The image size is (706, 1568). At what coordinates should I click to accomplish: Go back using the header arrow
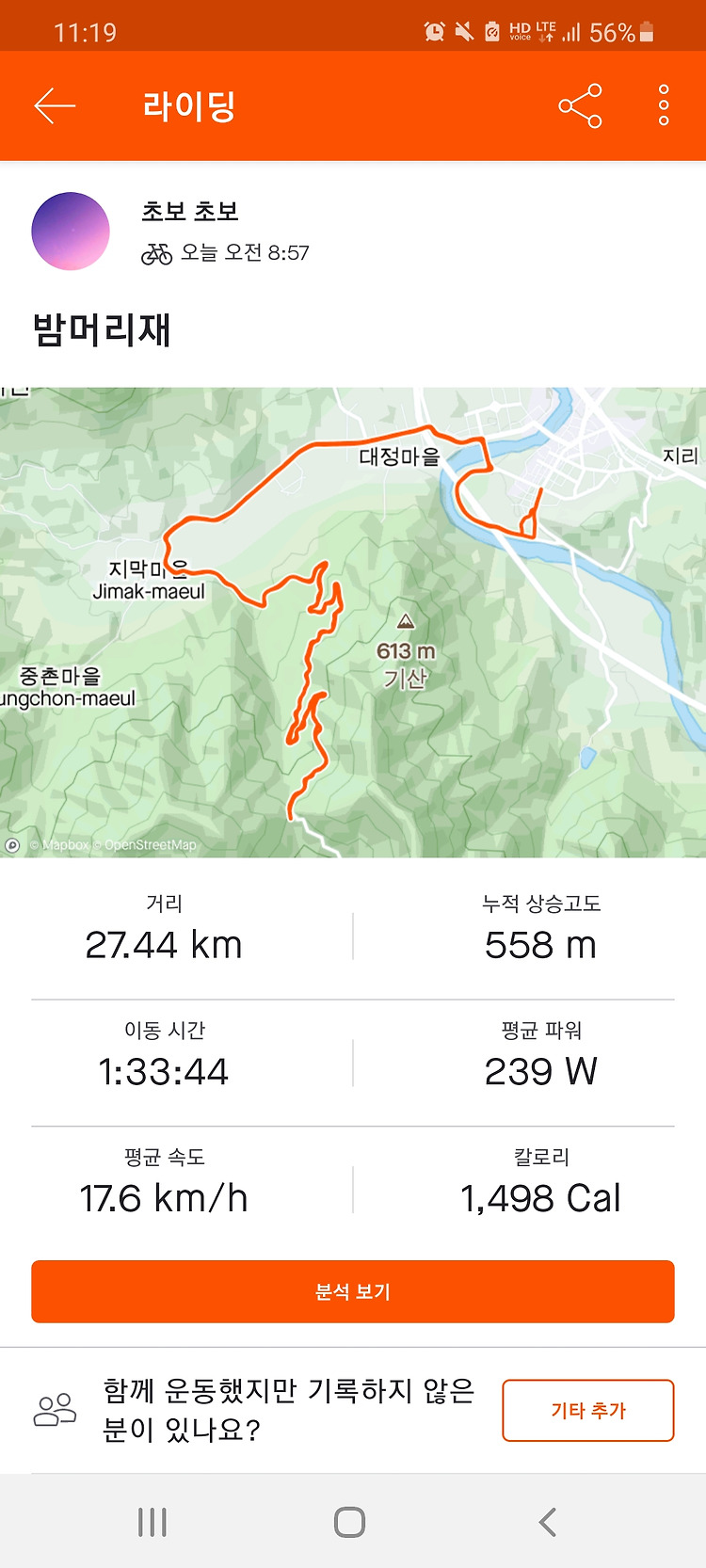point(55,106)
